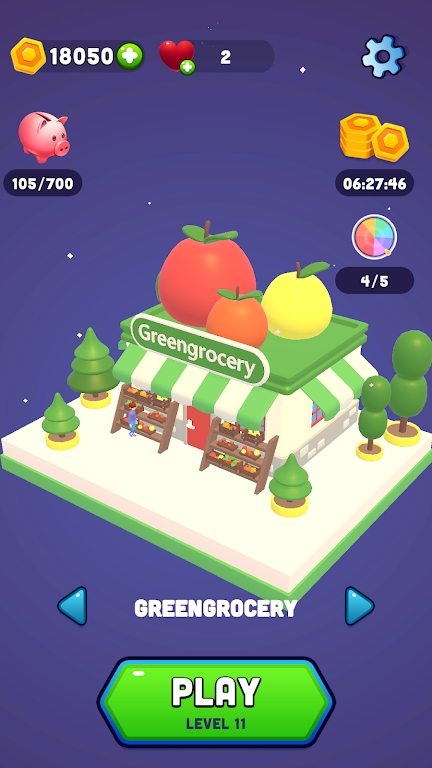Add more coins with the plus button
The height and width of the screenshot is (768, 432).
[130, 56]
